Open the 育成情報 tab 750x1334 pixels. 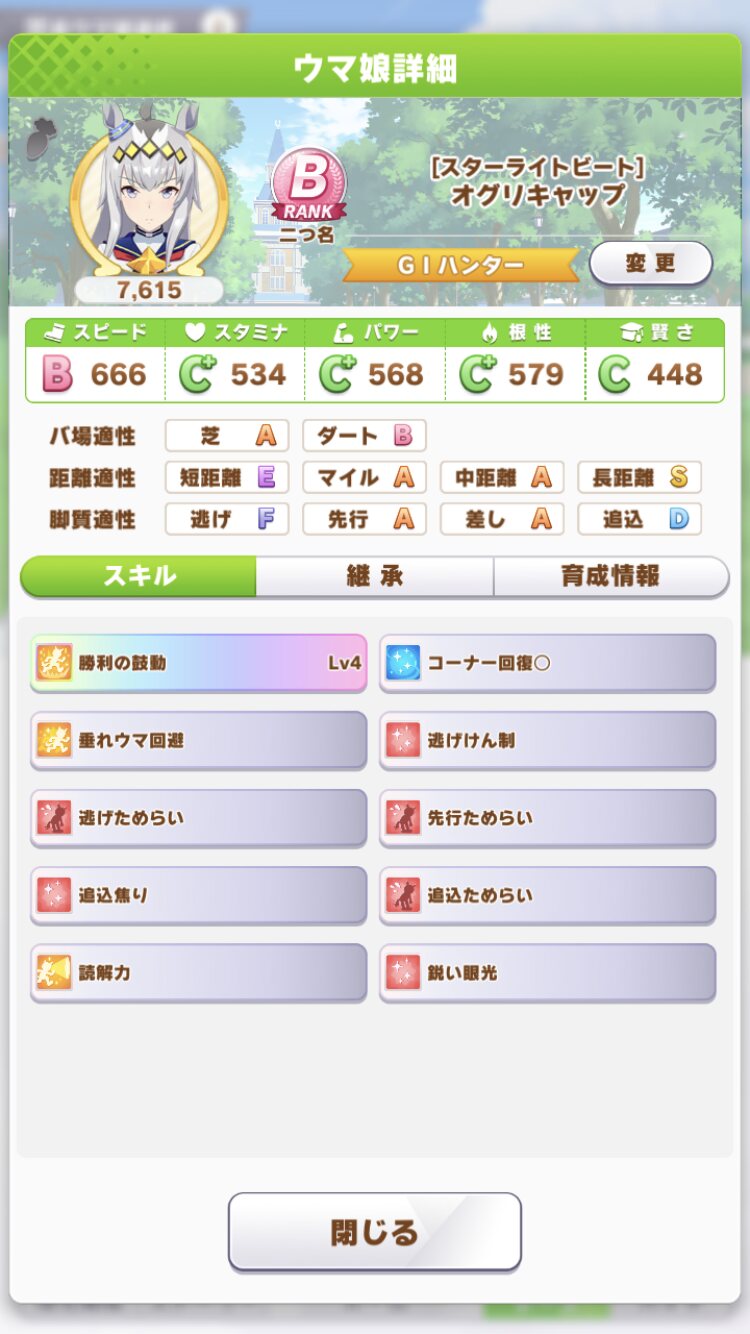610,576
